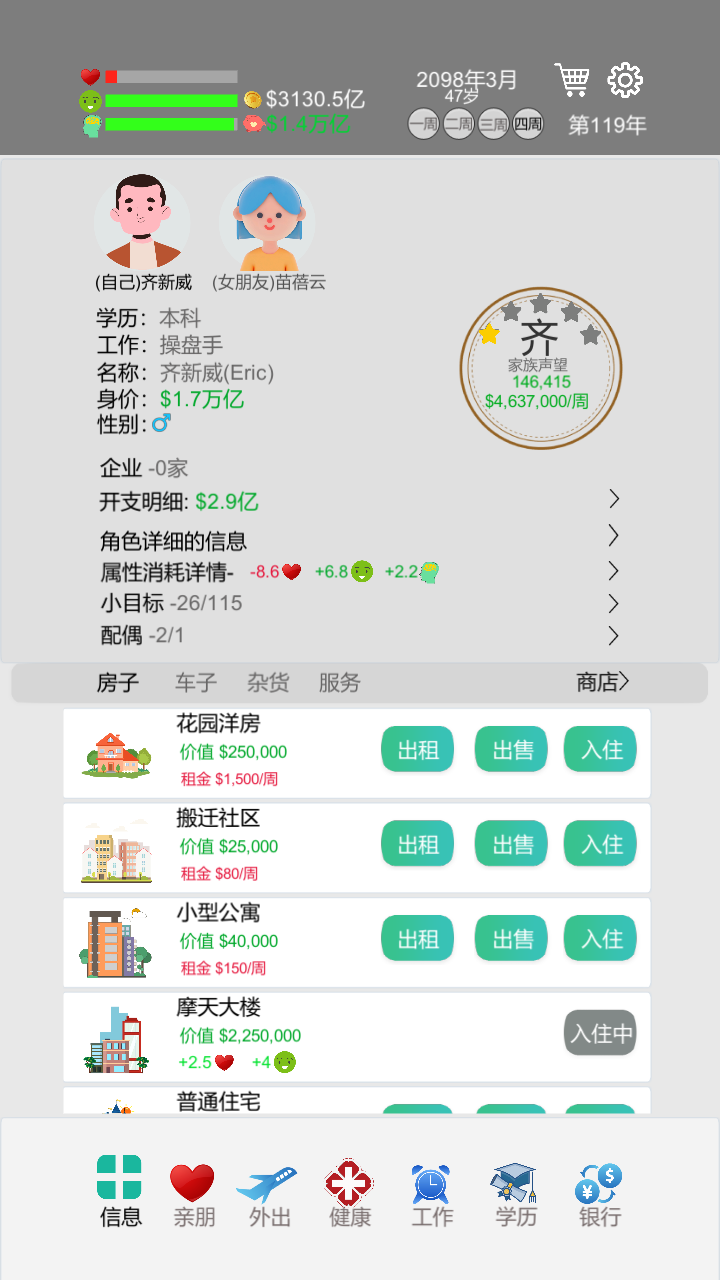Switch to 健康 health tab
This screenshot has width=720, height=1280.
350,1195
